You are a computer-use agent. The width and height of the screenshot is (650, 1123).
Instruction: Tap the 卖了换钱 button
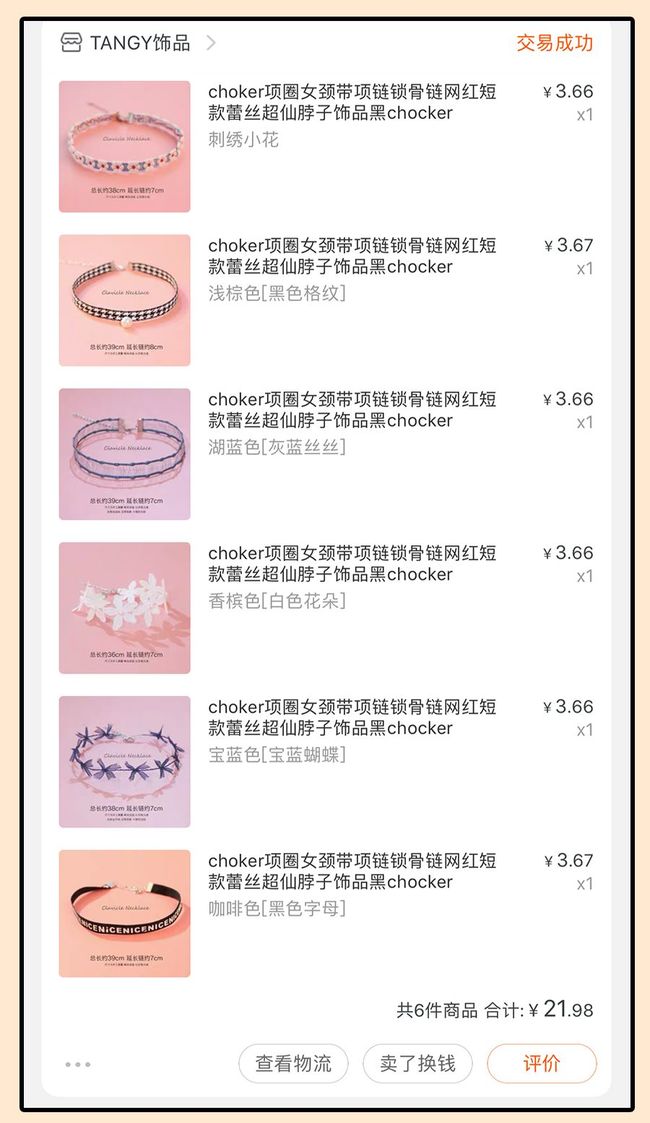pyautogui.click(x=417, y=1063)
